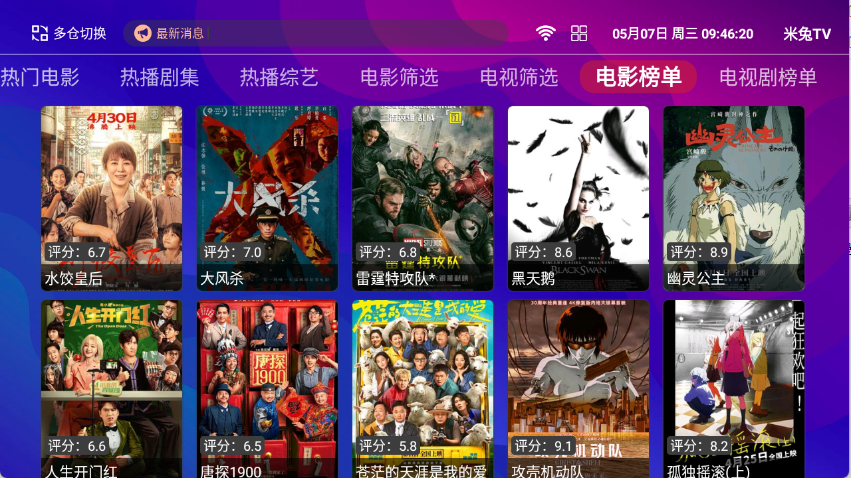Switch to the 热播剧集 tab
Screen dimensions: 851x478
pos(160,77)
